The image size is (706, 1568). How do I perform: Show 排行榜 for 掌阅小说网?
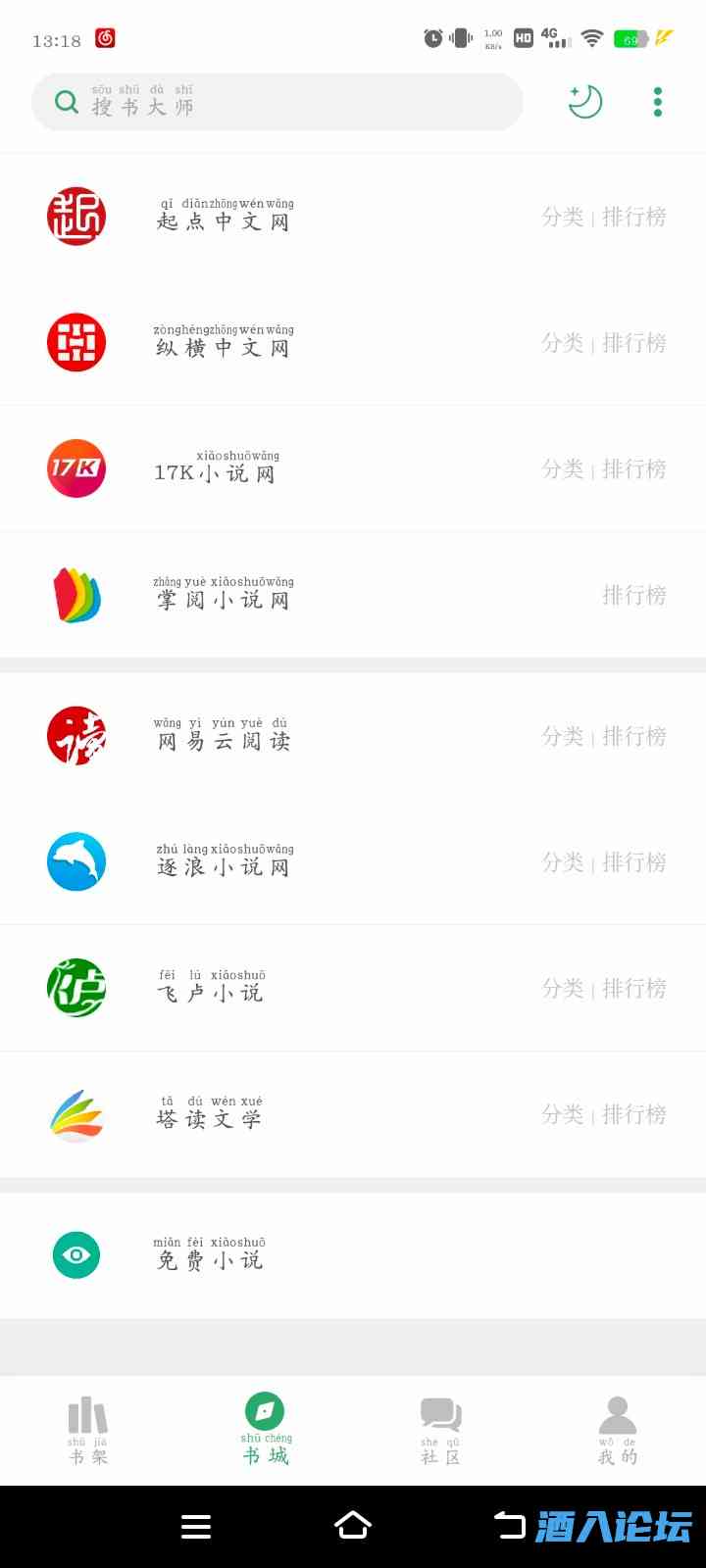tap(634, 596)
